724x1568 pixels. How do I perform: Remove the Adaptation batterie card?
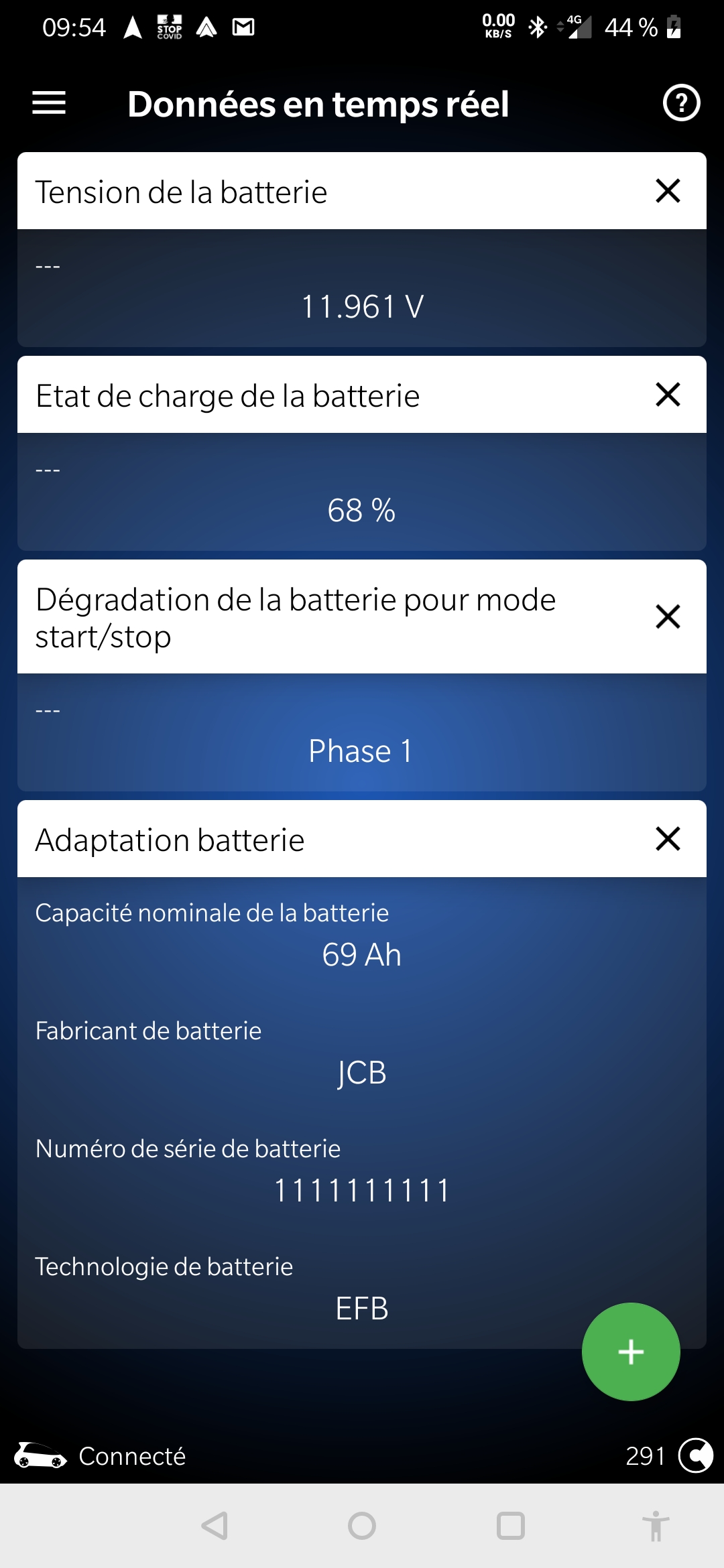tap(668, 839)
